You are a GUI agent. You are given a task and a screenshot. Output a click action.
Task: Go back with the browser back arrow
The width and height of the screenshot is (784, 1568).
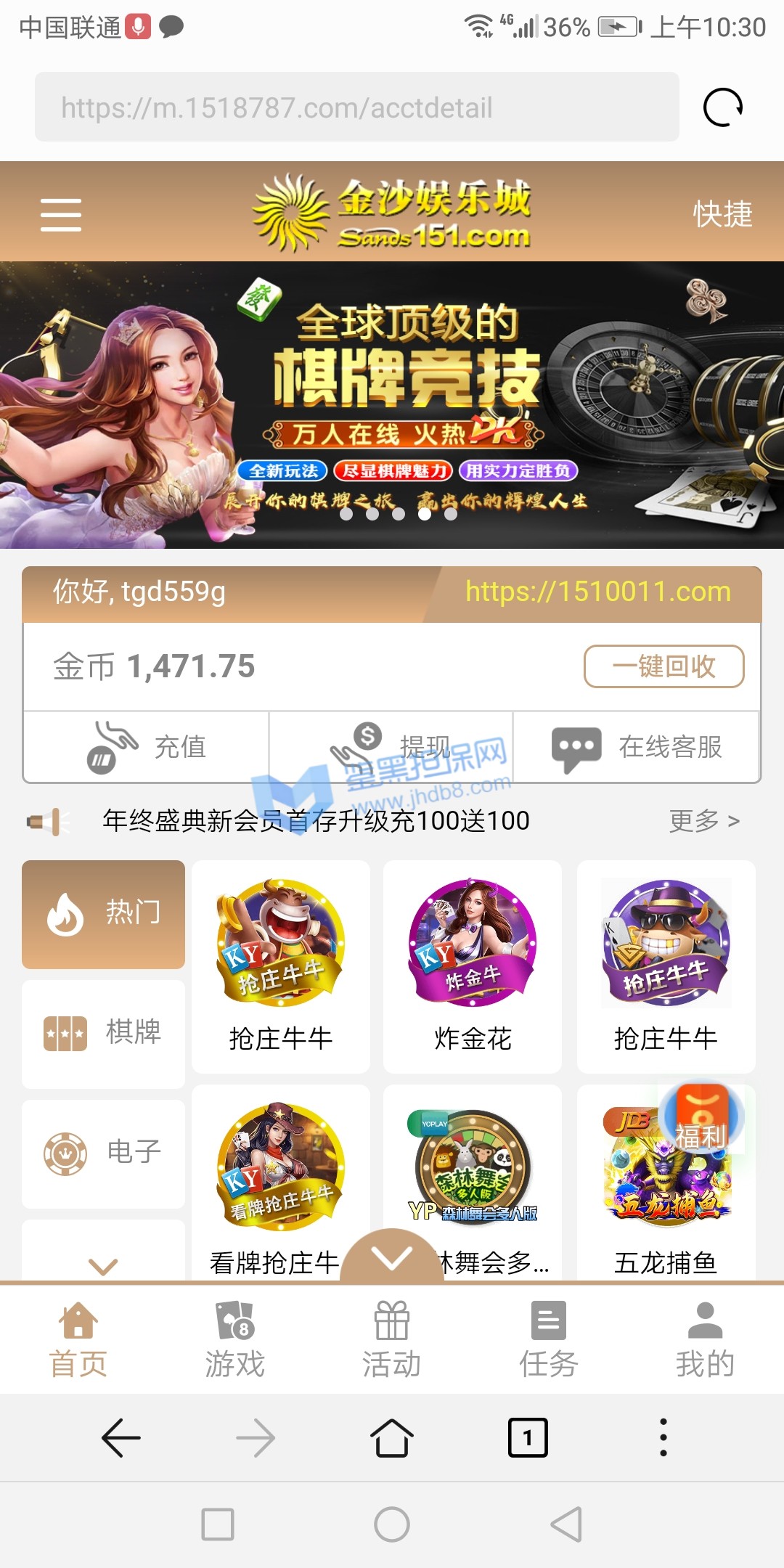pyautogui.click(x=121, y=1437)
